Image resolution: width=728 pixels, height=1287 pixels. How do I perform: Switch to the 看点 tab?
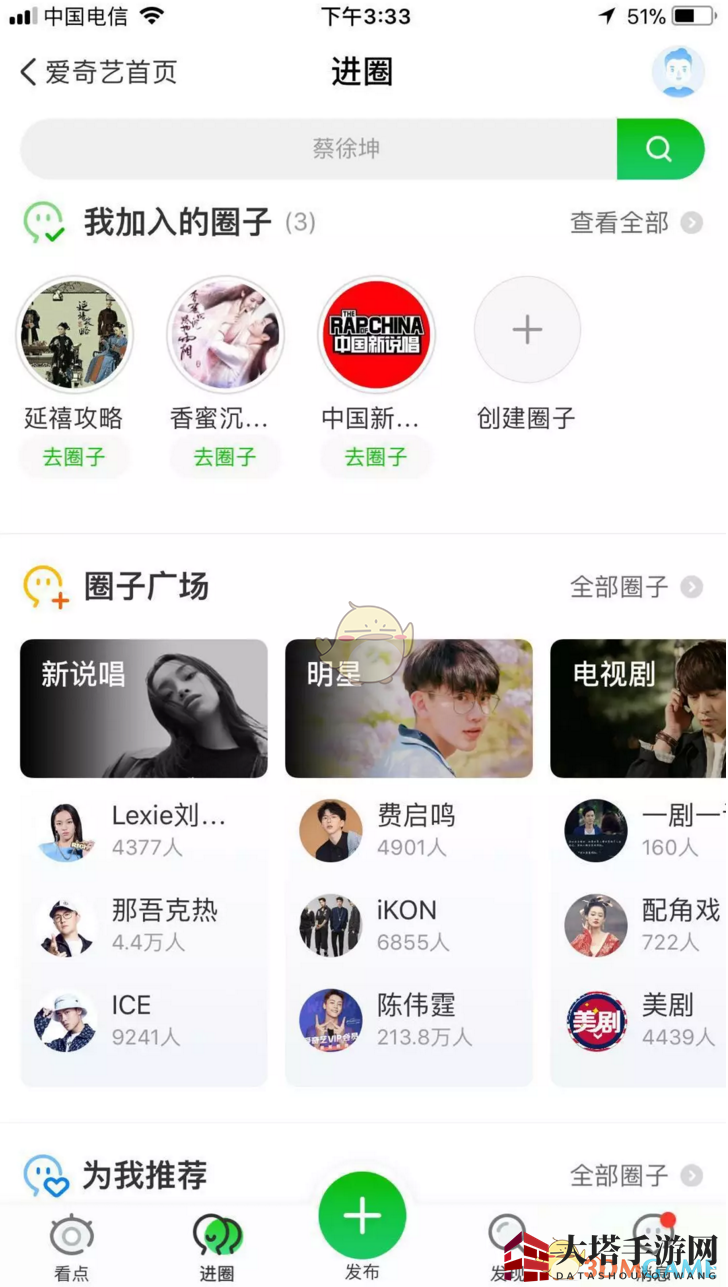point(72,1246)
